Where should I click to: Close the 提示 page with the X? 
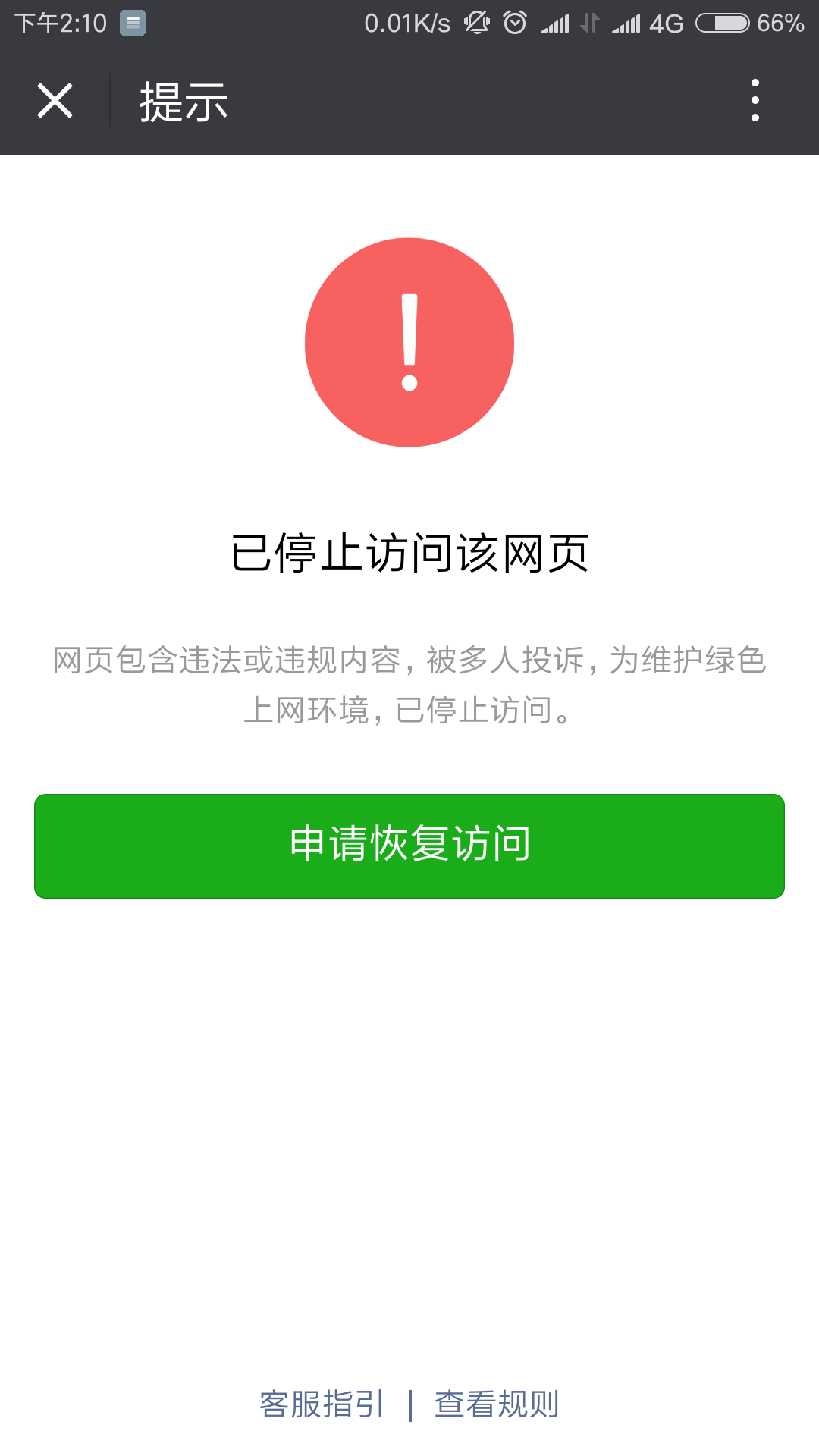point(55,101)
